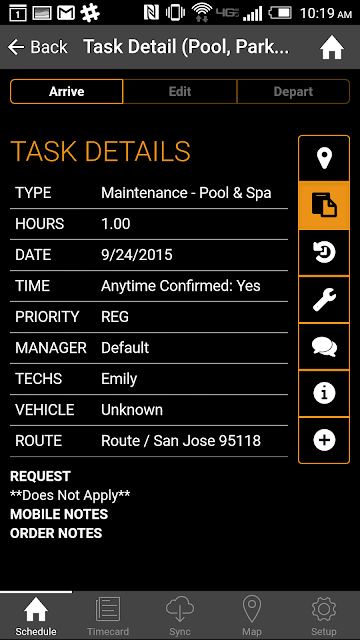The height and width of the screenshot is (640, 360).
Task: Open the Schedule tab
Action: [x=36, y=616]
